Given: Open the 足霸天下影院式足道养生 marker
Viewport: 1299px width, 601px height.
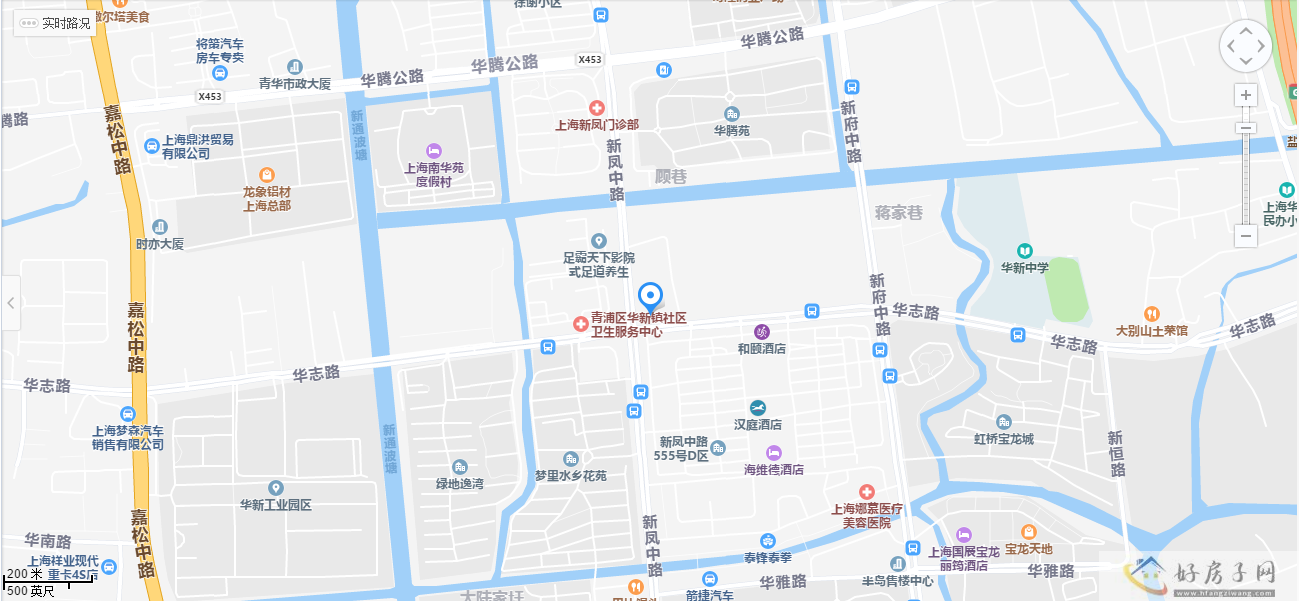Looking at the screenshot, I should [598, 241].
